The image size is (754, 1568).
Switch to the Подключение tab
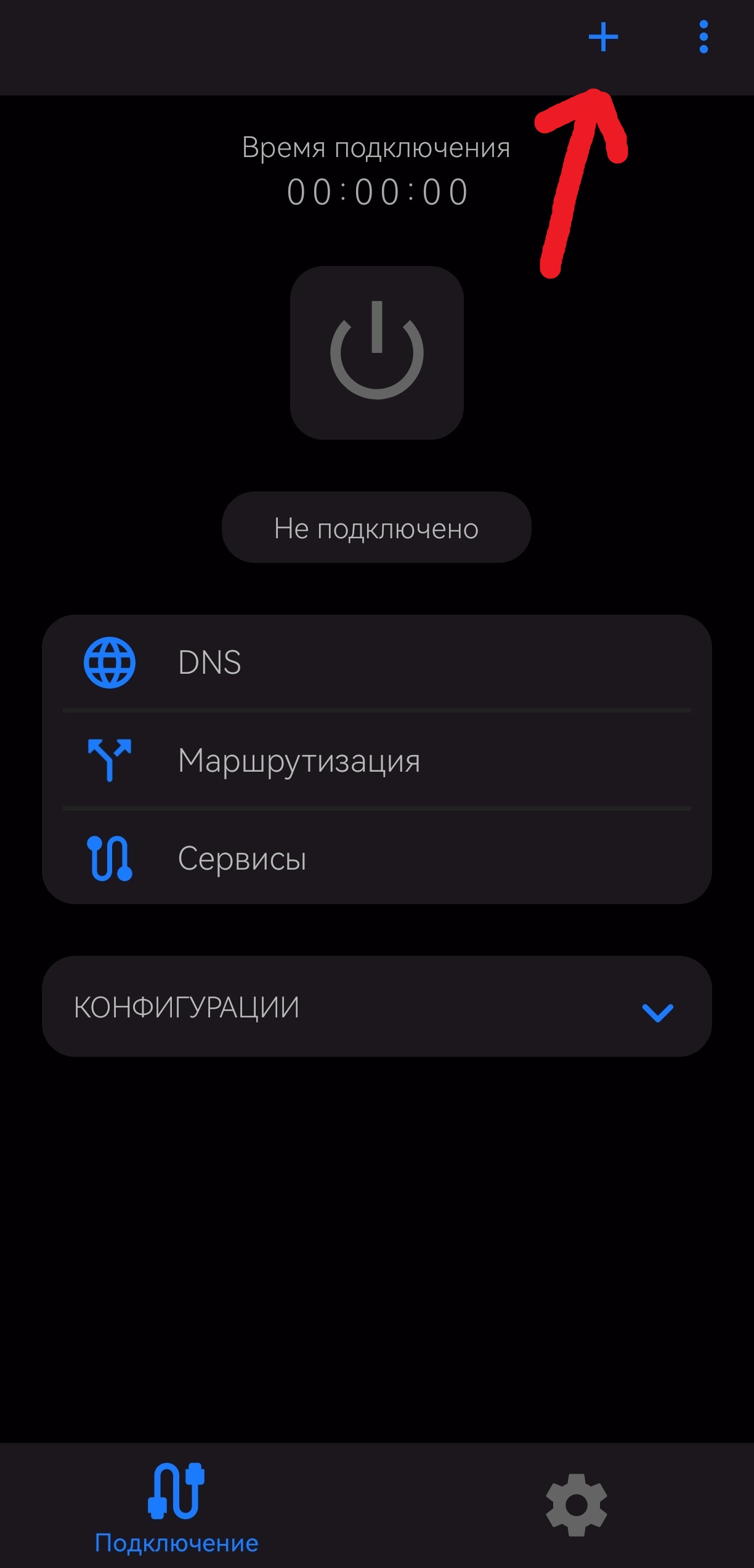[x=177, y=1505]
